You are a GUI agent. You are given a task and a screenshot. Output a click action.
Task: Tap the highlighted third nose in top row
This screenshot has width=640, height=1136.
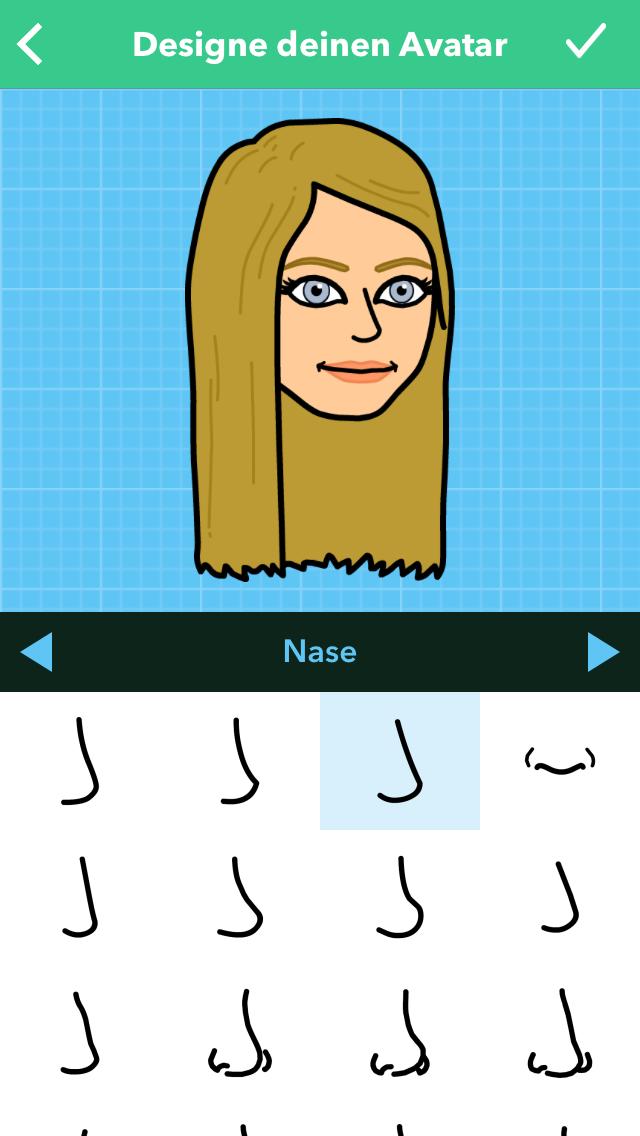click(400, 761)
